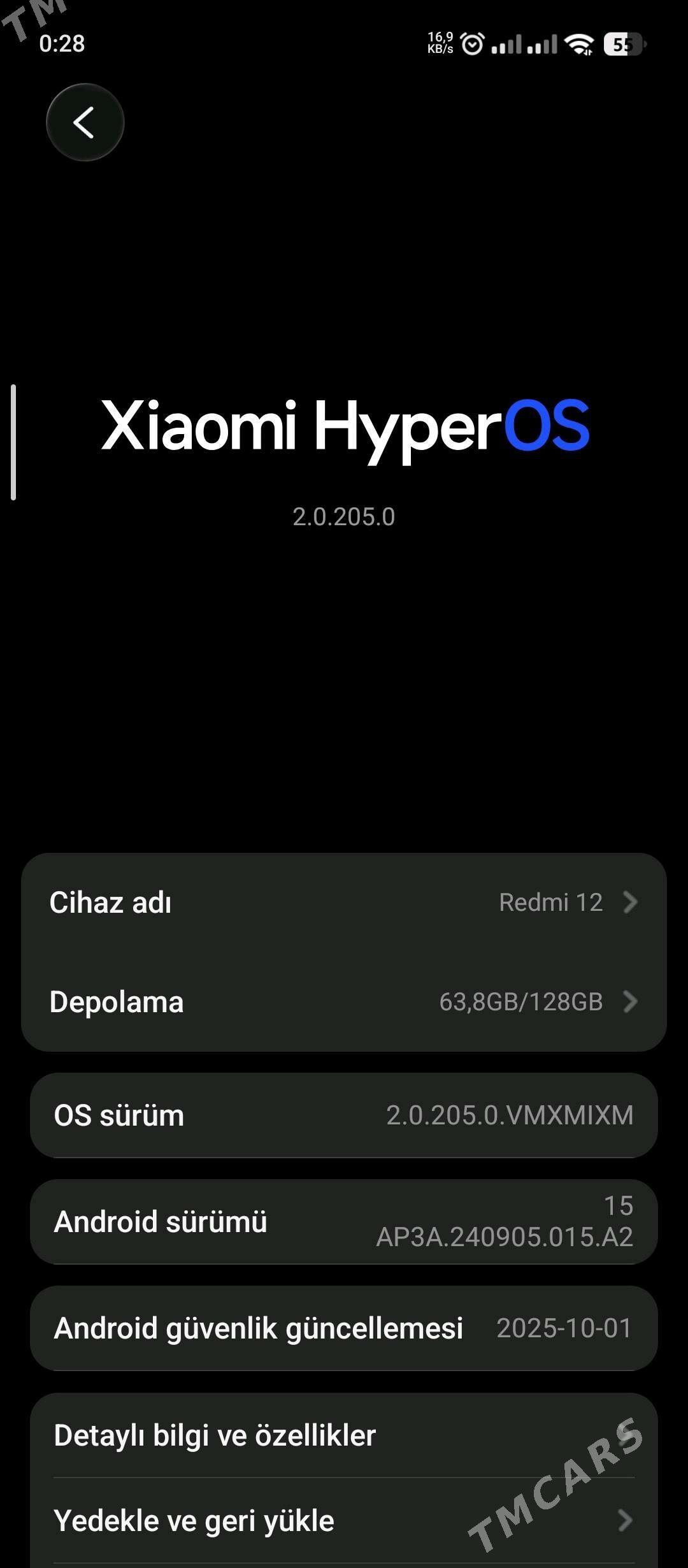This screenshot has width=688, height=1568.
Task: Tap the Android sürümü row
Action: click(344, 1221)
